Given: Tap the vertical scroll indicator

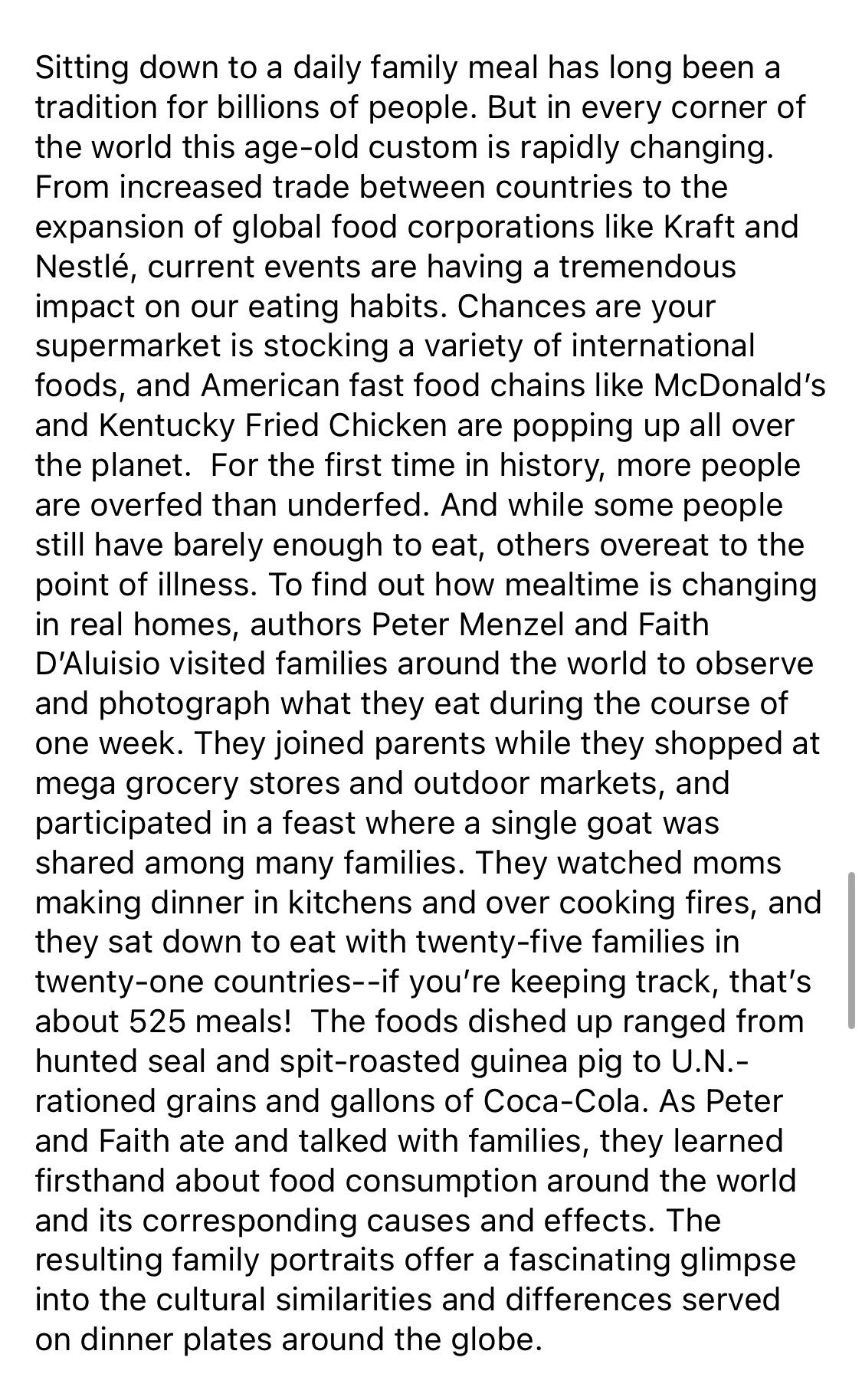Looking at the screenshot, I should tap(851, 949).
